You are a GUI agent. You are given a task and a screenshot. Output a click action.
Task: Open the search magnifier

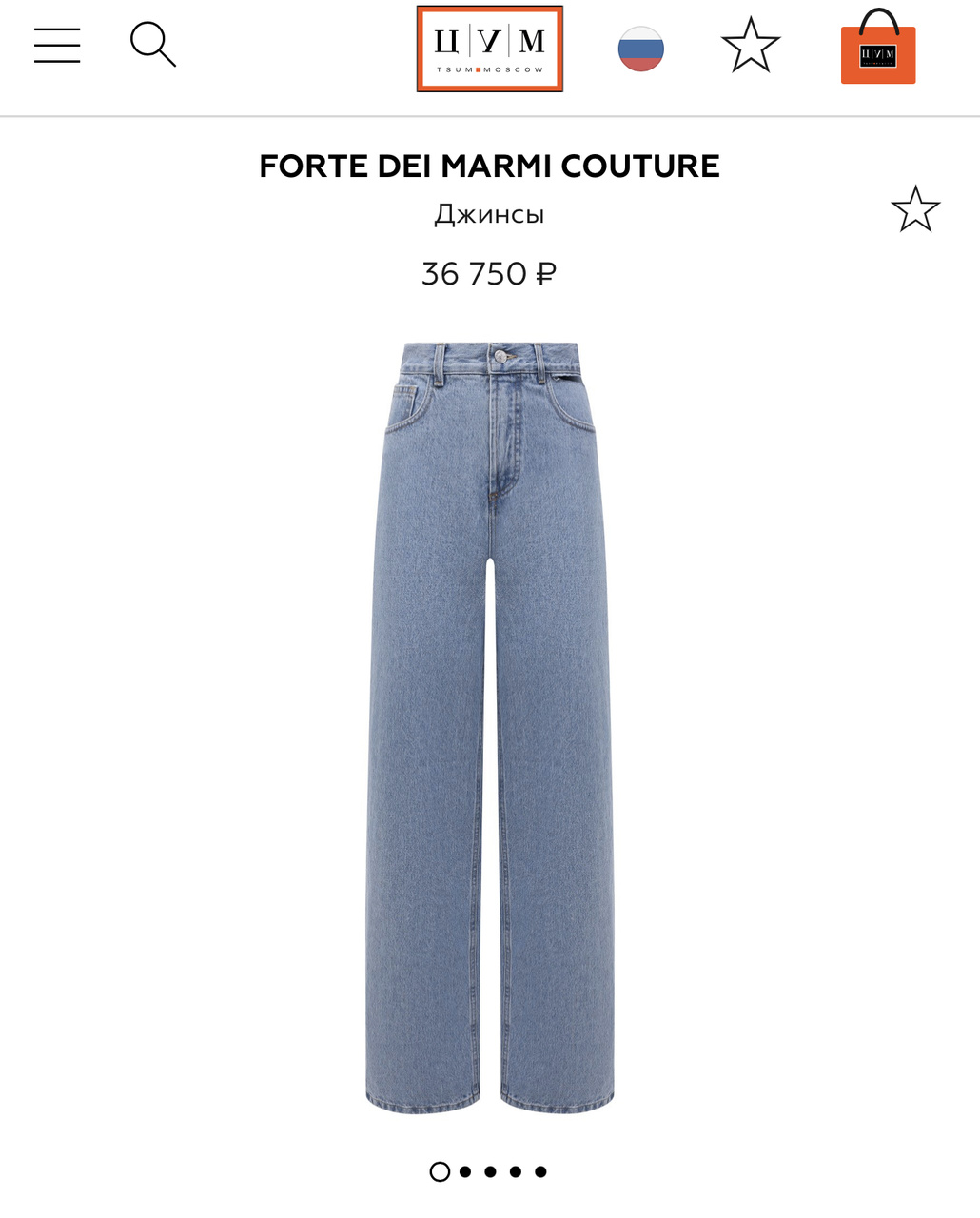click(x=152, y=45)
